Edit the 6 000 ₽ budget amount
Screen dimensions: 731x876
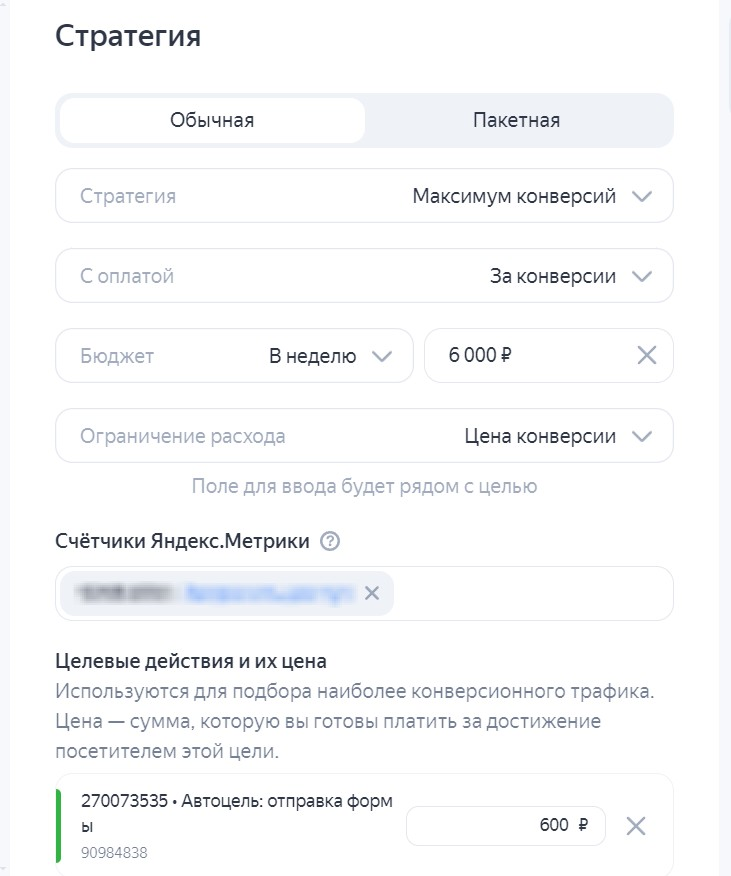(525, 356)
